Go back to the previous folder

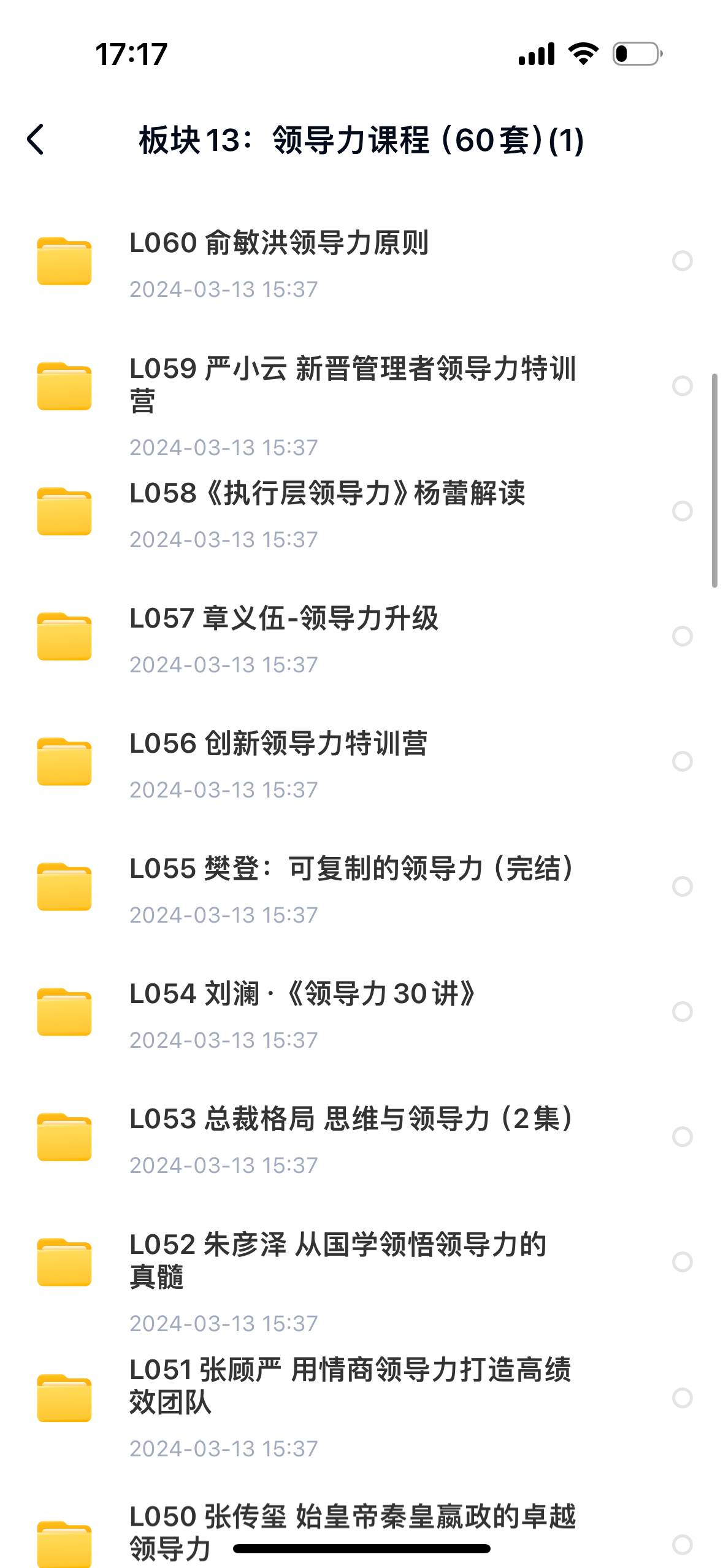pos(36,140)
